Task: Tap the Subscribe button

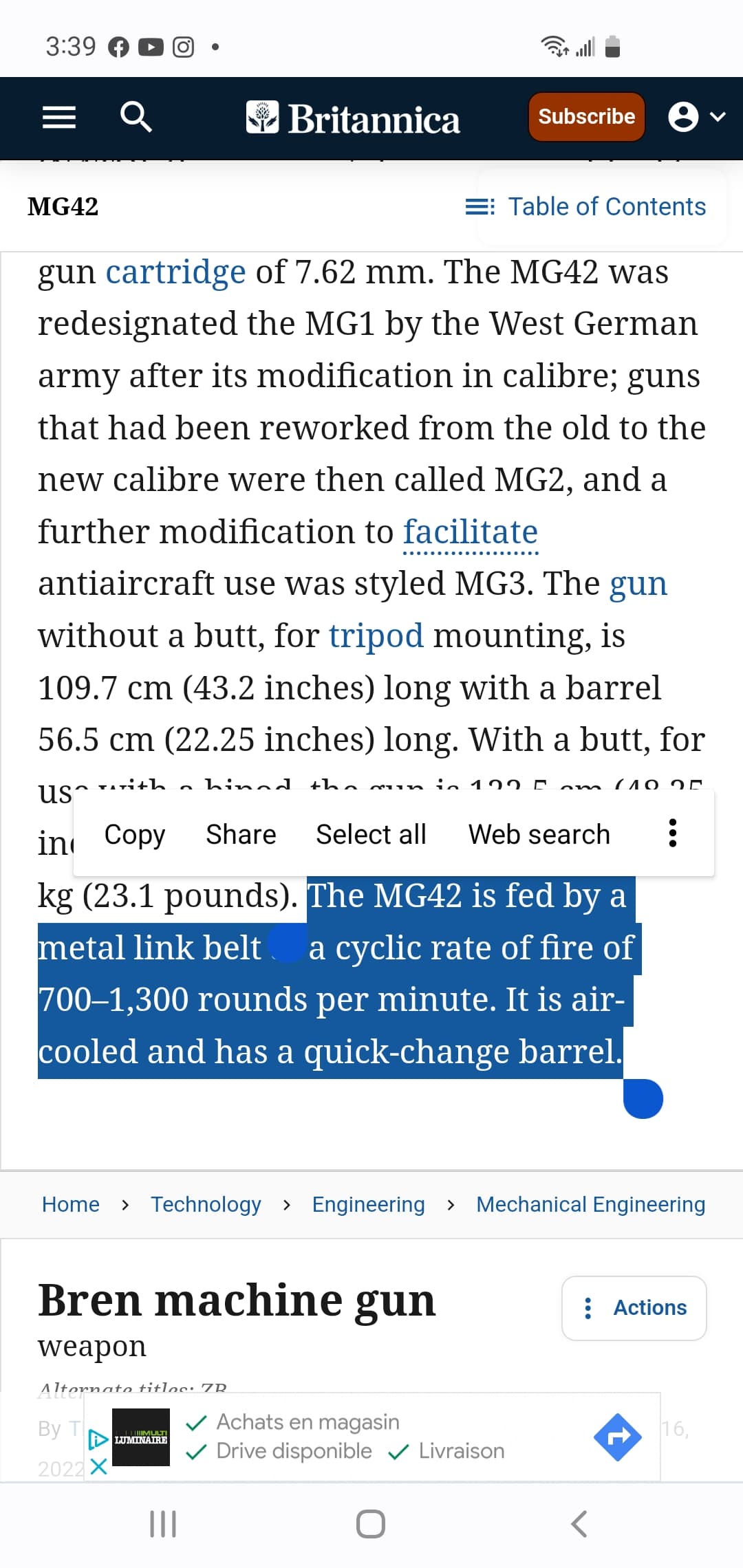Action: point(586,117)
